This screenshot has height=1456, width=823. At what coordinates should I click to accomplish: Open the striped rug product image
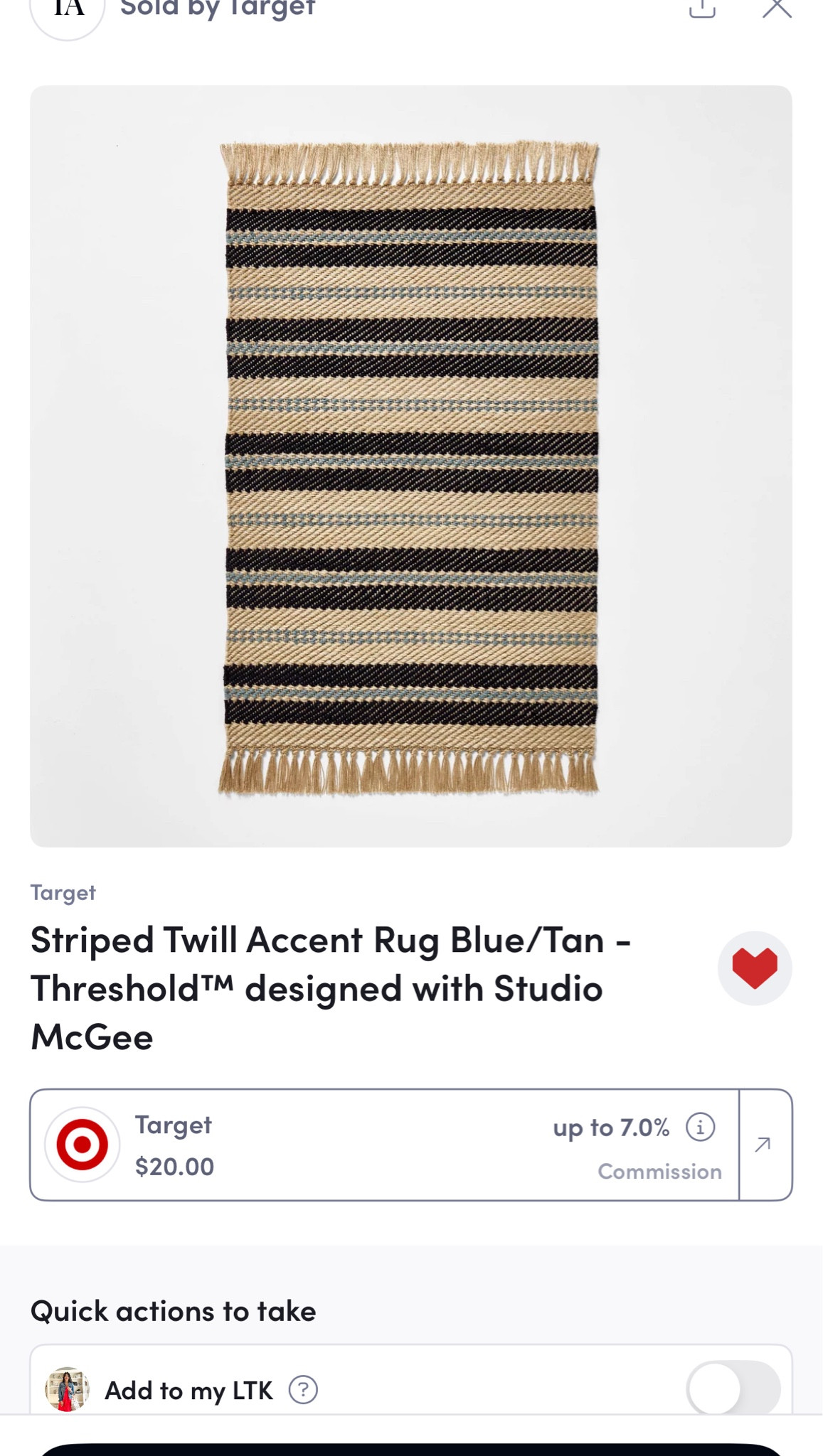click(410, 466)
